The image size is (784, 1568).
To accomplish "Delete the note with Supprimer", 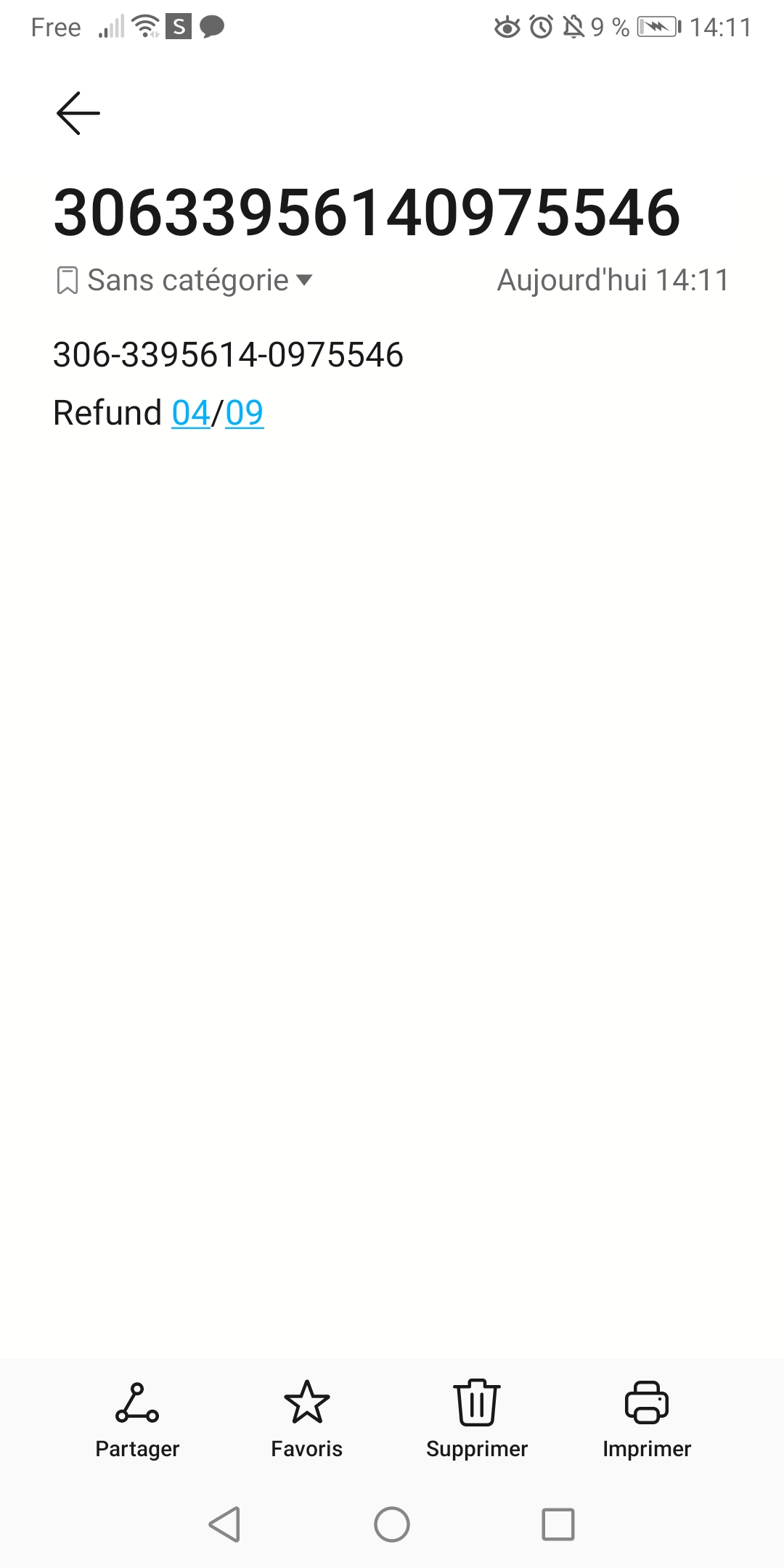I will pyautogui.click(x=477, y=1420).
